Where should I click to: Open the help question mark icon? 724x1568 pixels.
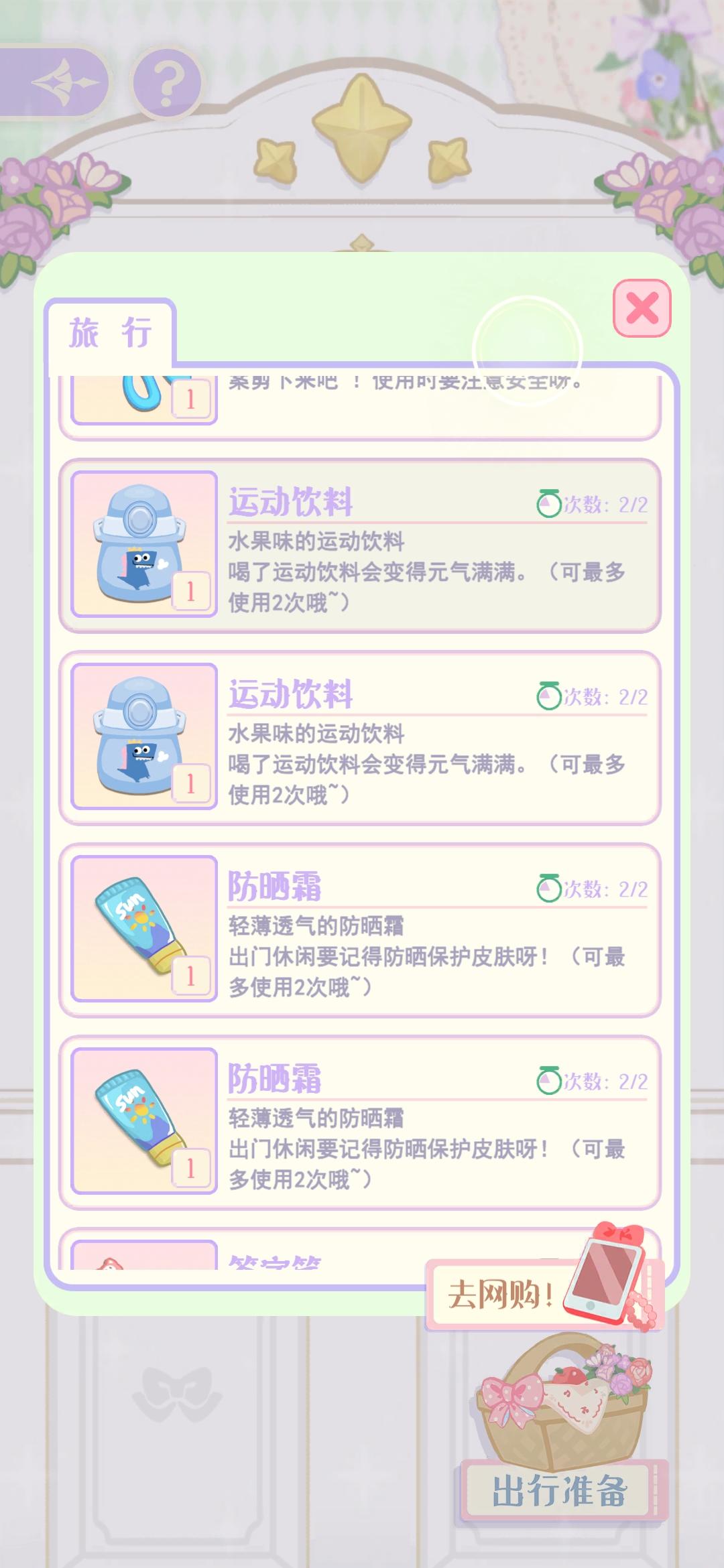[166, 82]
